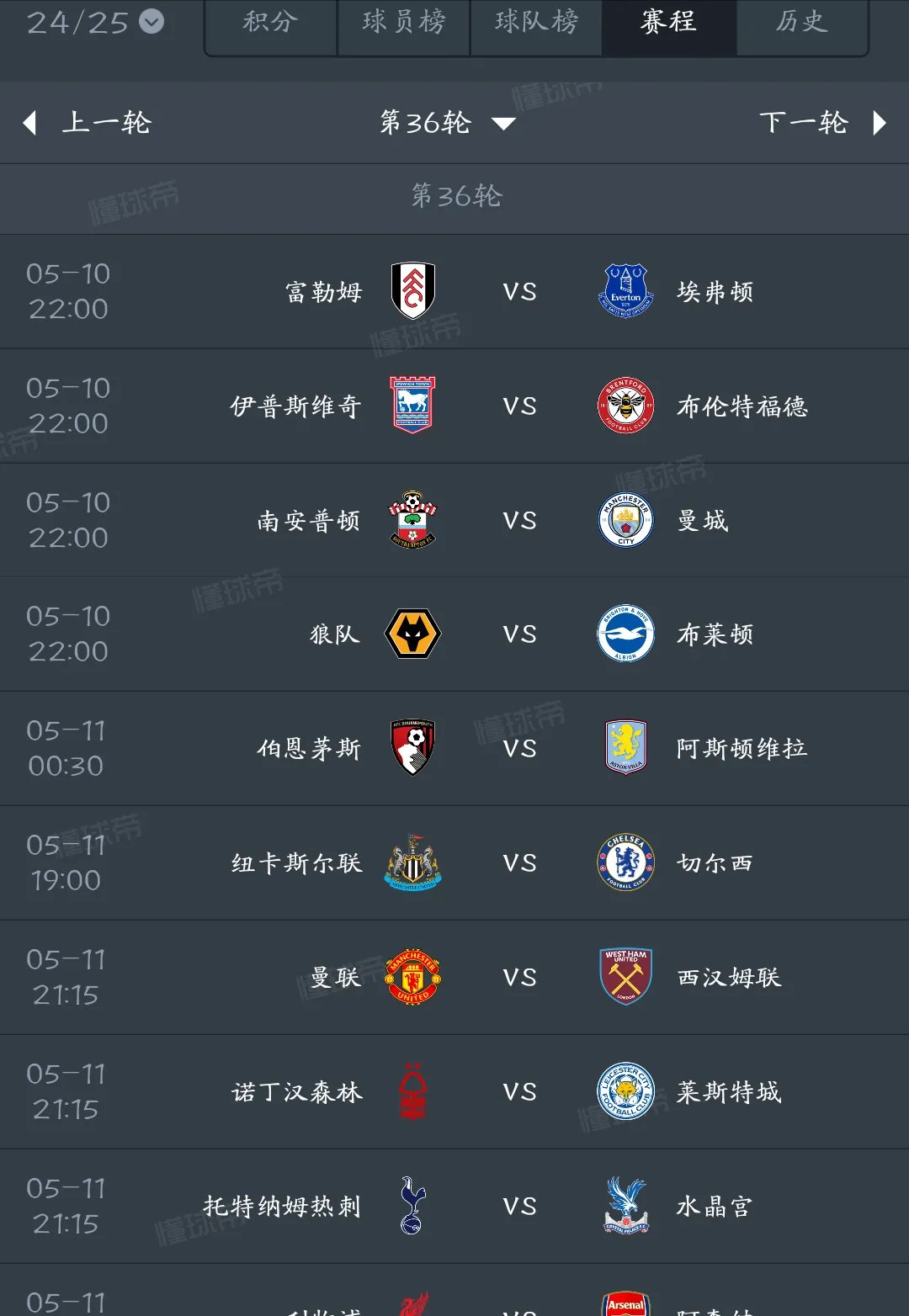Click the Wolves club crest
Viewport: 909px width, 1316px height.
tap(413, 634)
